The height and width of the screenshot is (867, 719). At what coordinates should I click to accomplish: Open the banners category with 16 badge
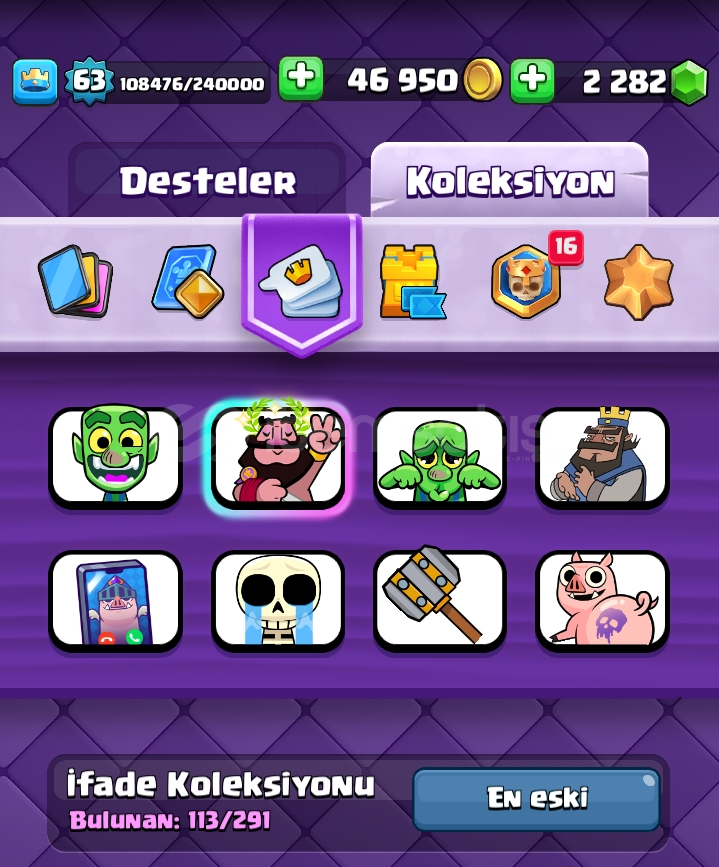tap(526, 281)
